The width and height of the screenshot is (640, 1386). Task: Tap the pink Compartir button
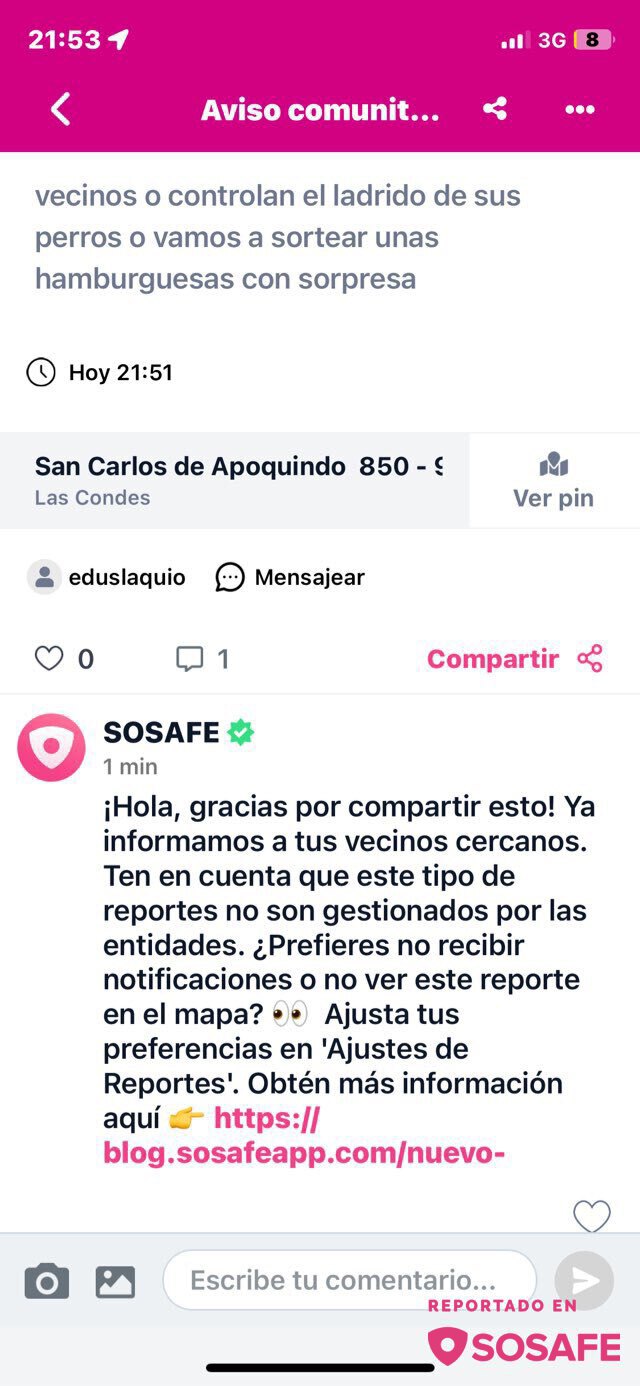pyautogui.click(x=515, y=658)
